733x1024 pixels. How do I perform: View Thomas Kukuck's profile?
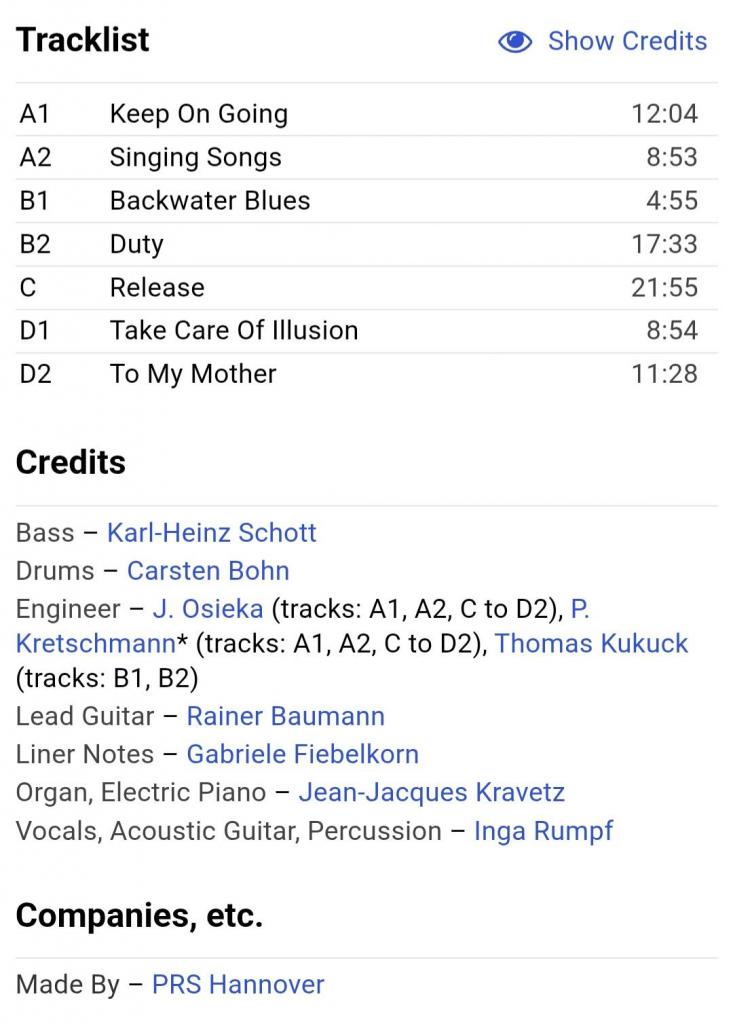pos(591,643)
